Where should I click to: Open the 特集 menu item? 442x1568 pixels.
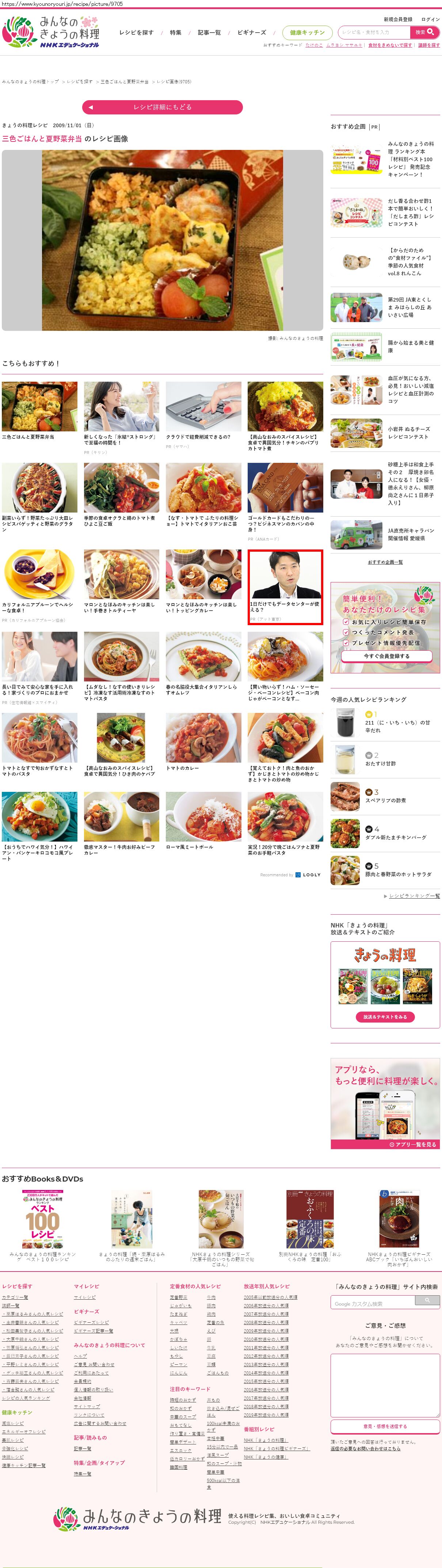175,33
